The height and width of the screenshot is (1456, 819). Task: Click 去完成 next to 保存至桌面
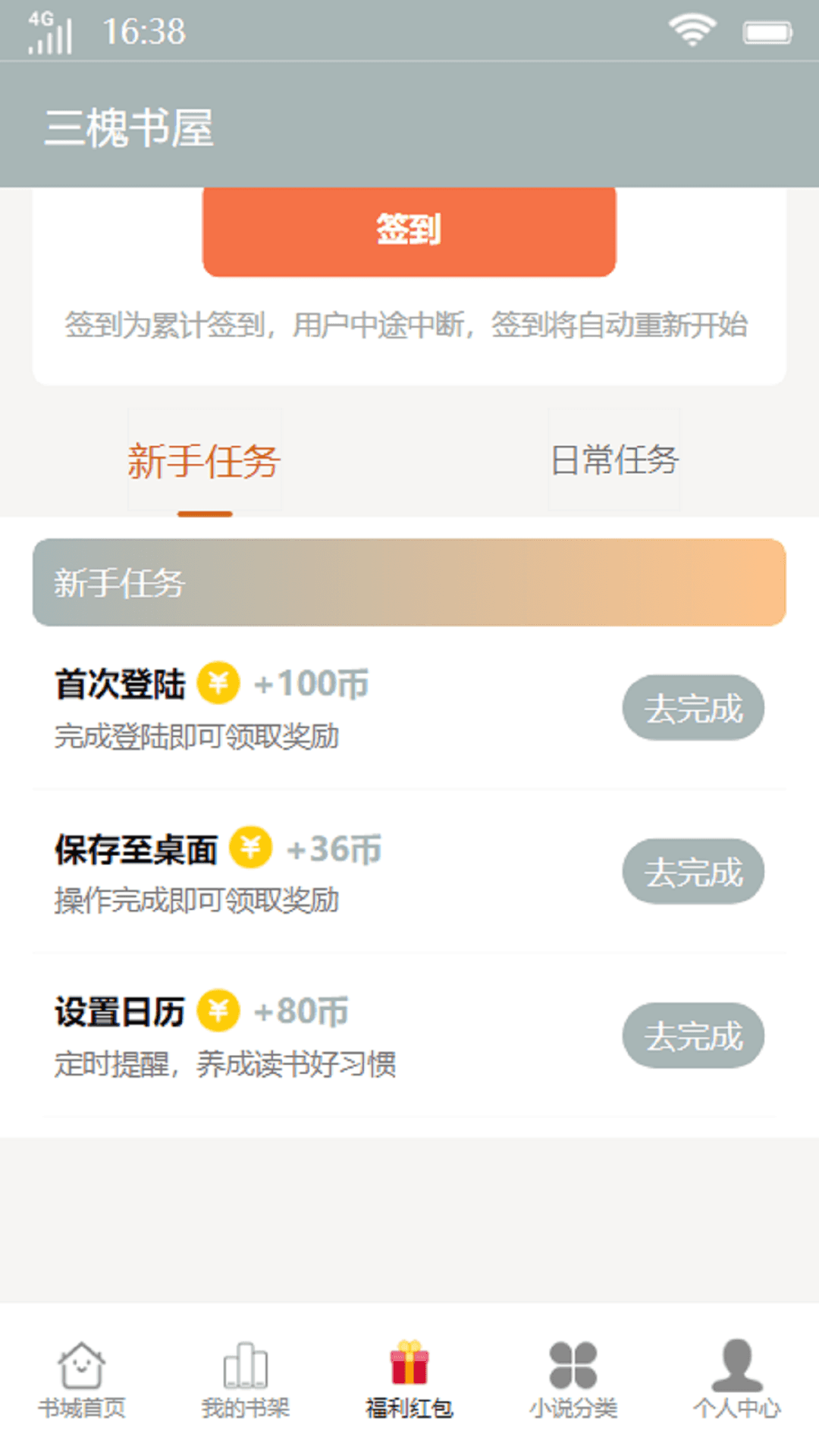[693, 871]
